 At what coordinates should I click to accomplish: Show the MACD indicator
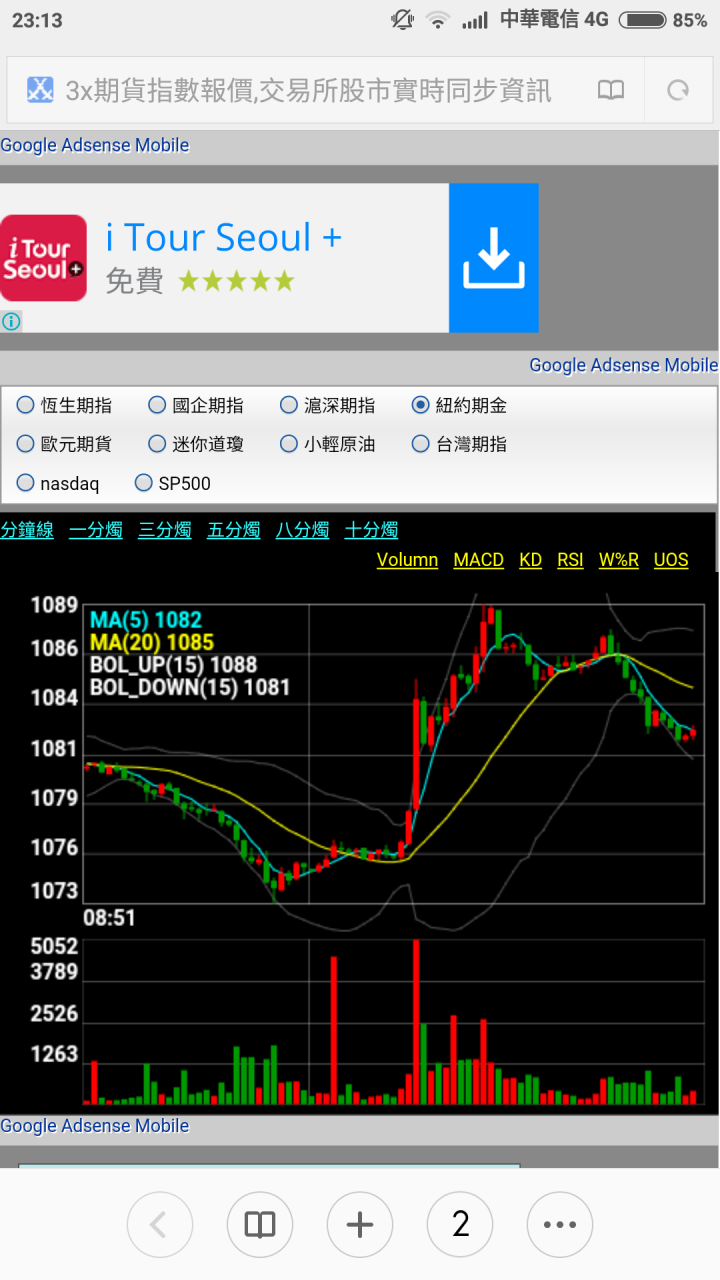[478, 560]
